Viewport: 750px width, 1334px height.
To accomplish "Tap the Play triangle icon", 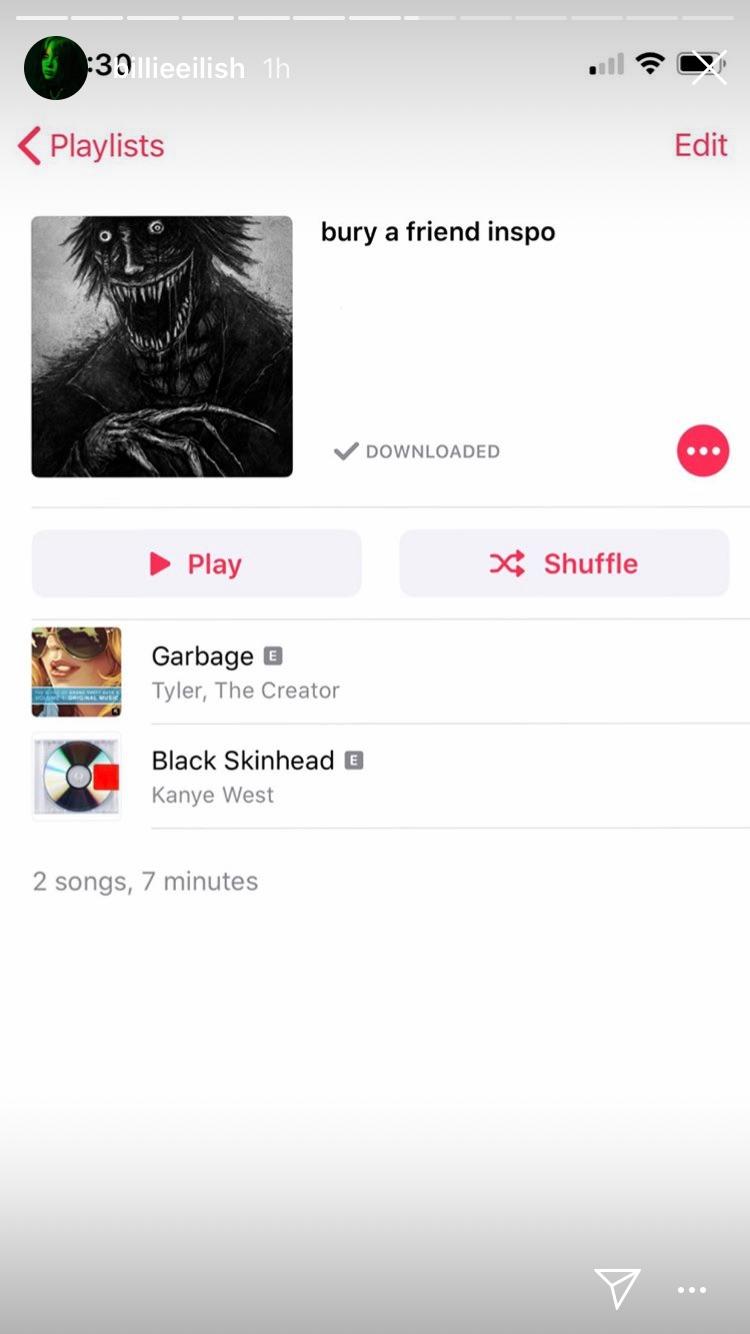I will (x=160, y=563).
